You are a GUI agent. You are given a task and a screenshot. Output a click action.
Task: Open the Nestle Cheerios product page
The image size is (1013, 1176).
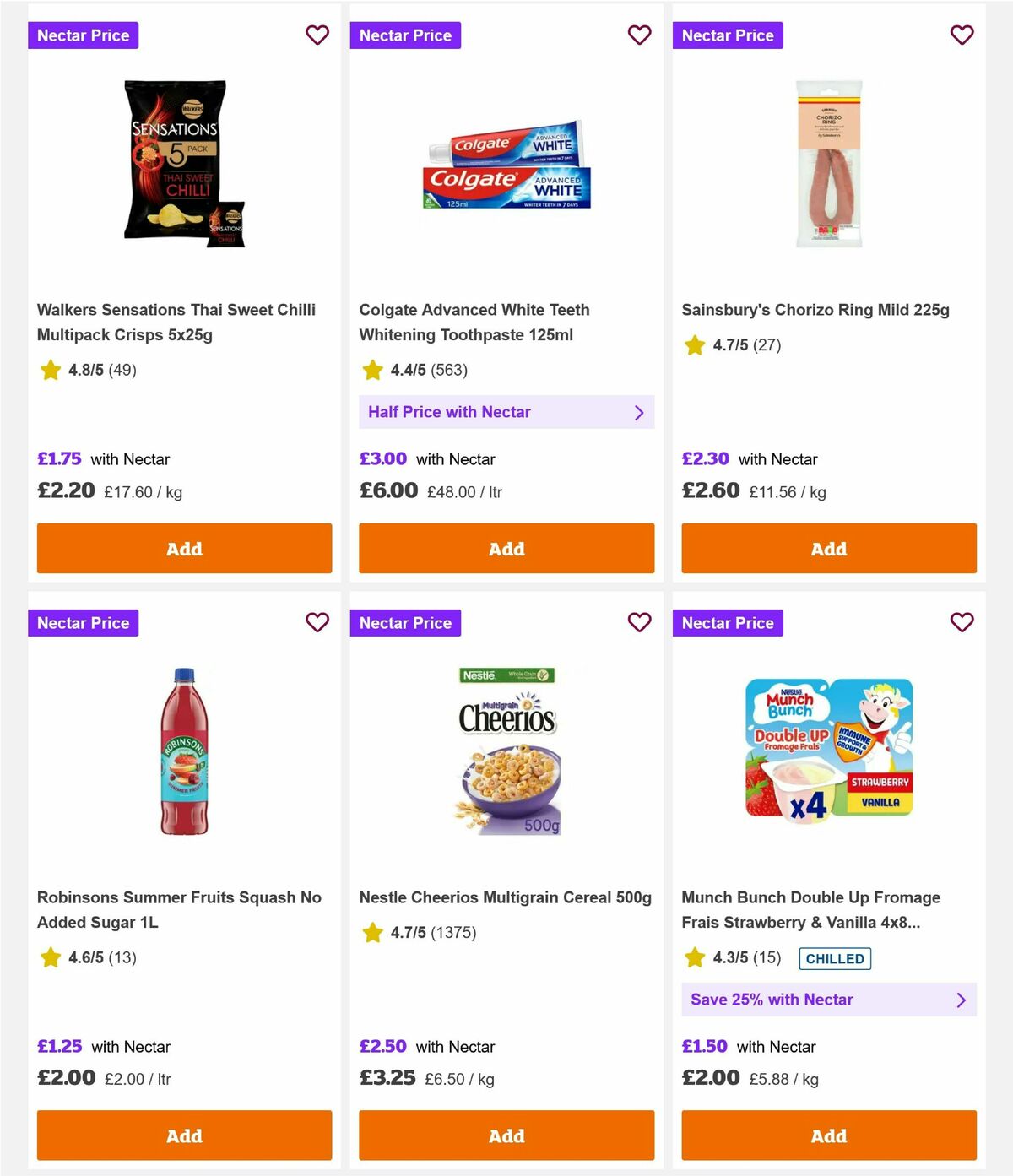tap(506, 897)
